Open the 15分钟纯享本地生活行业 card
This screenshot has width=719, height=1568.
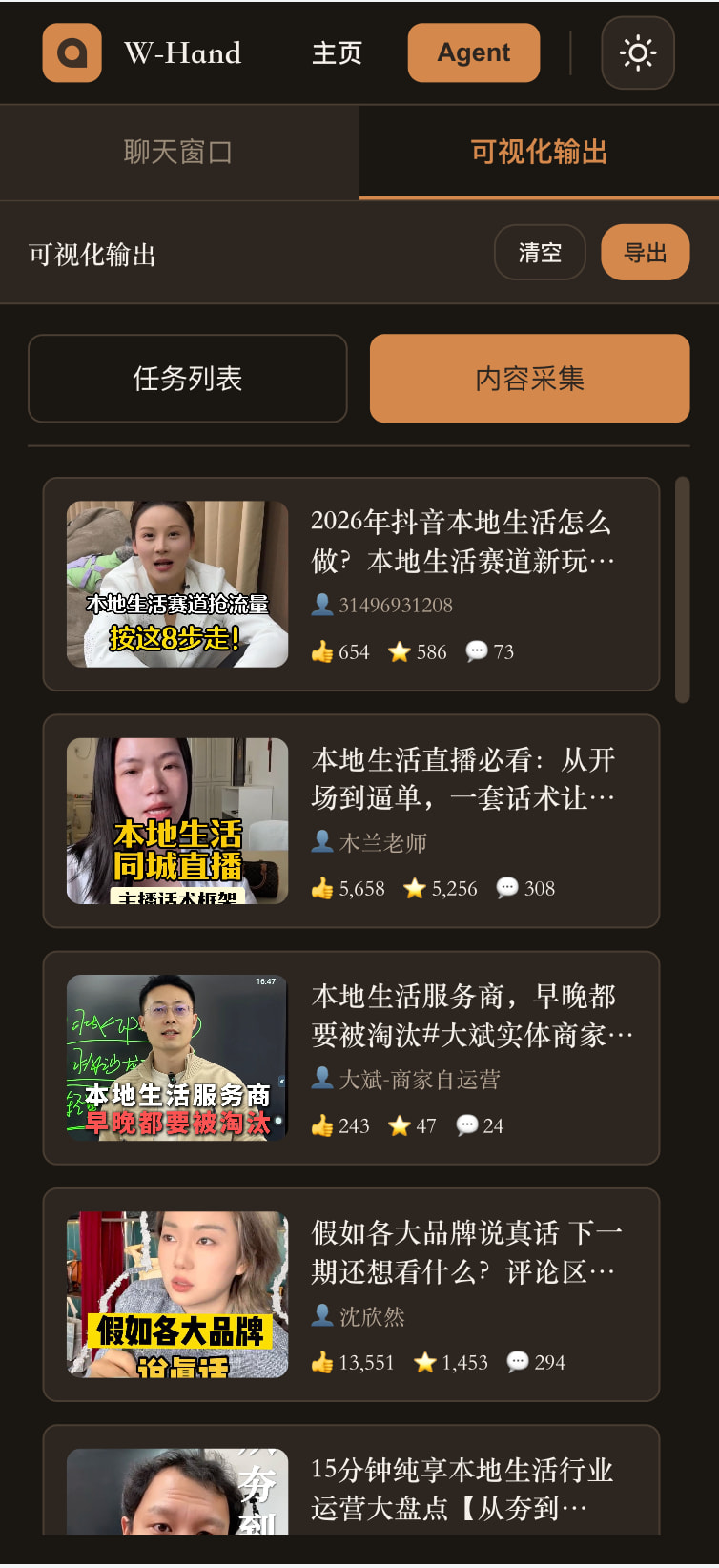click(x=351, y=1480)
